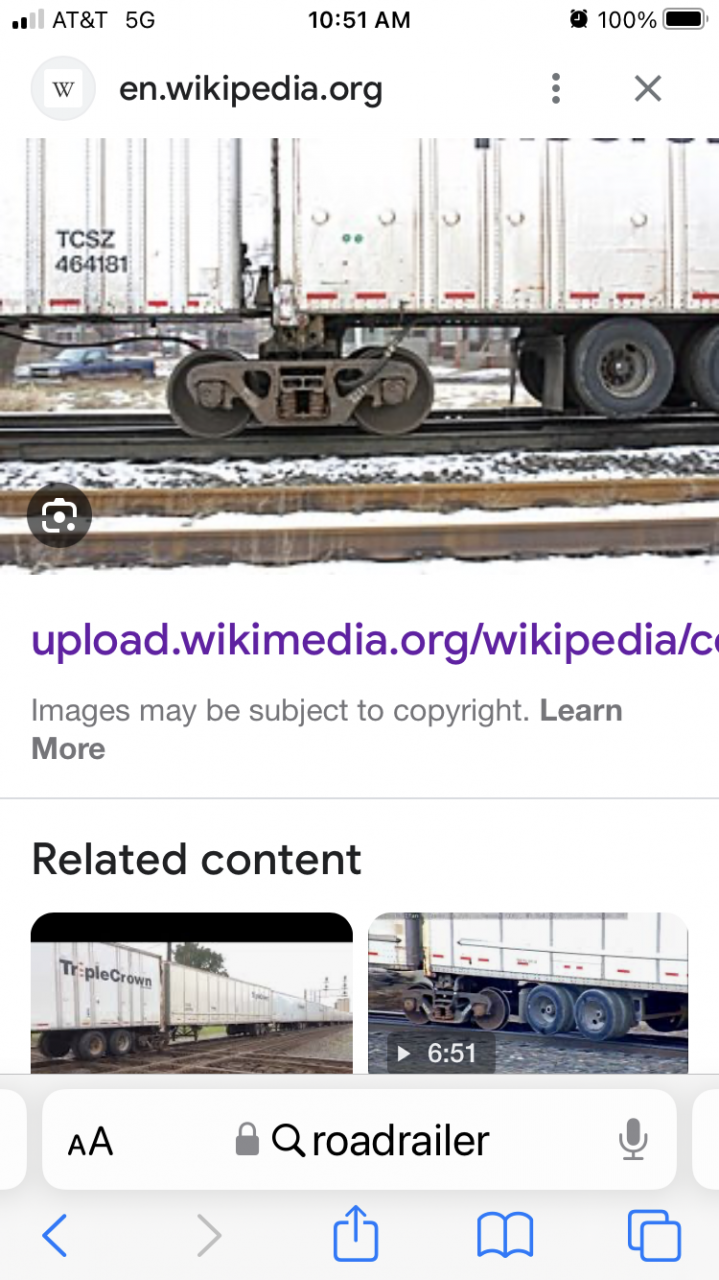Start voice search with the microphone
This screenshot has width=719, height=1280.
point(632,1140)
